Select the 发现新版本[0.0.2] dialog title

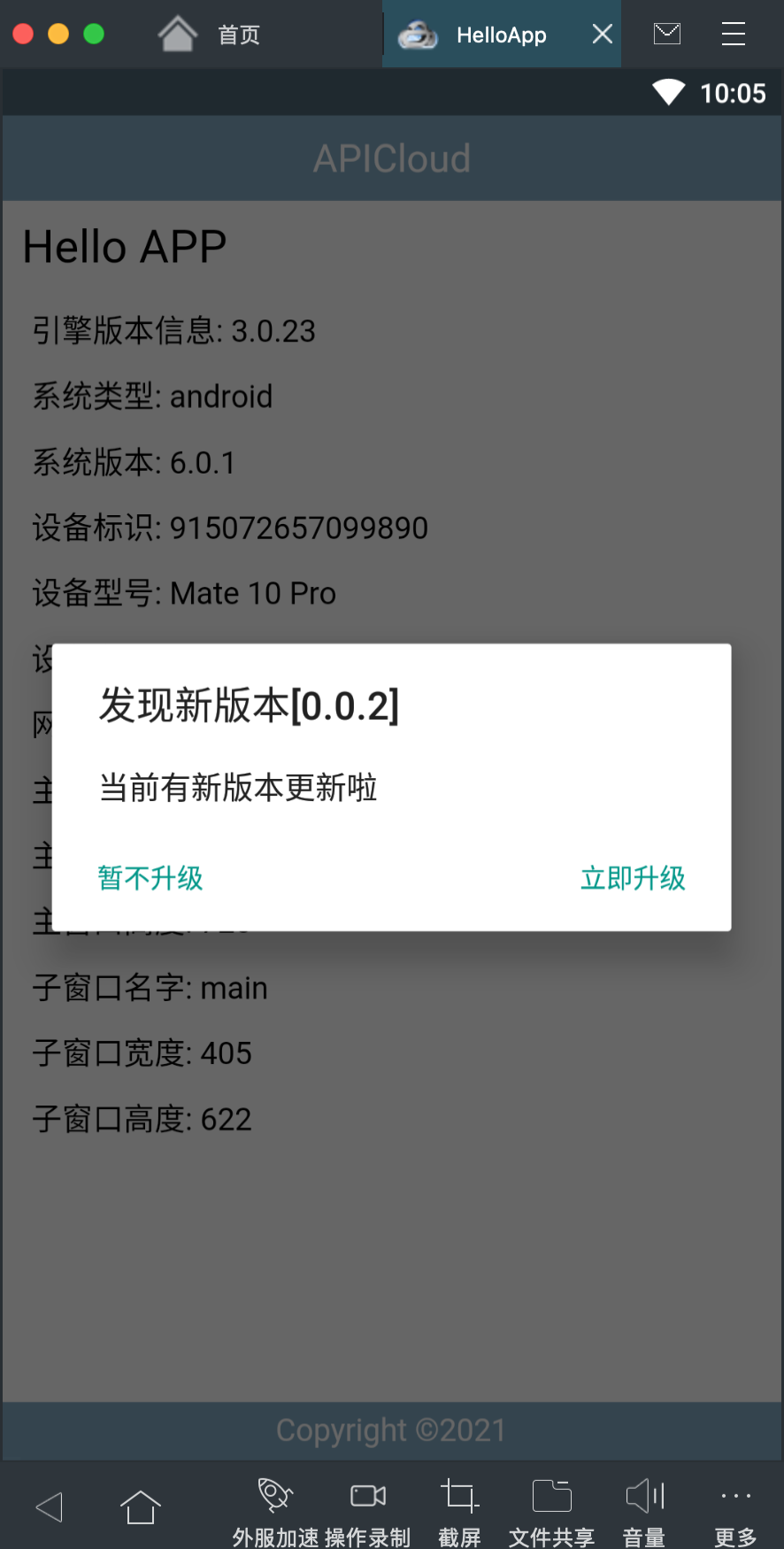[x=249, y=706]
